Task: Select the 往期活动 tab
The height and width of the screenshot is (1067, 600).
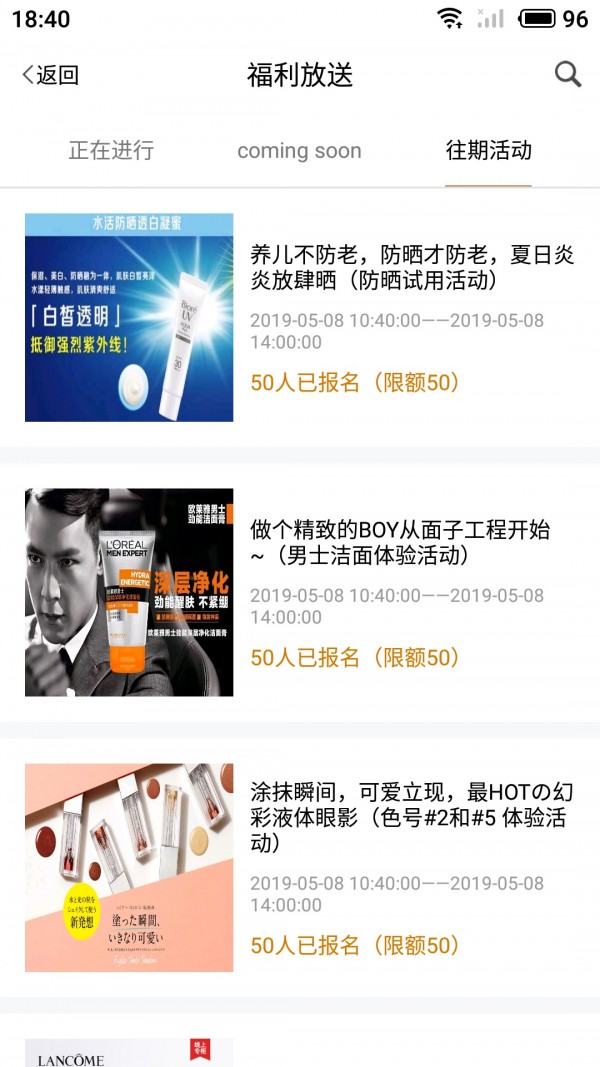Action: pos(488,151)
